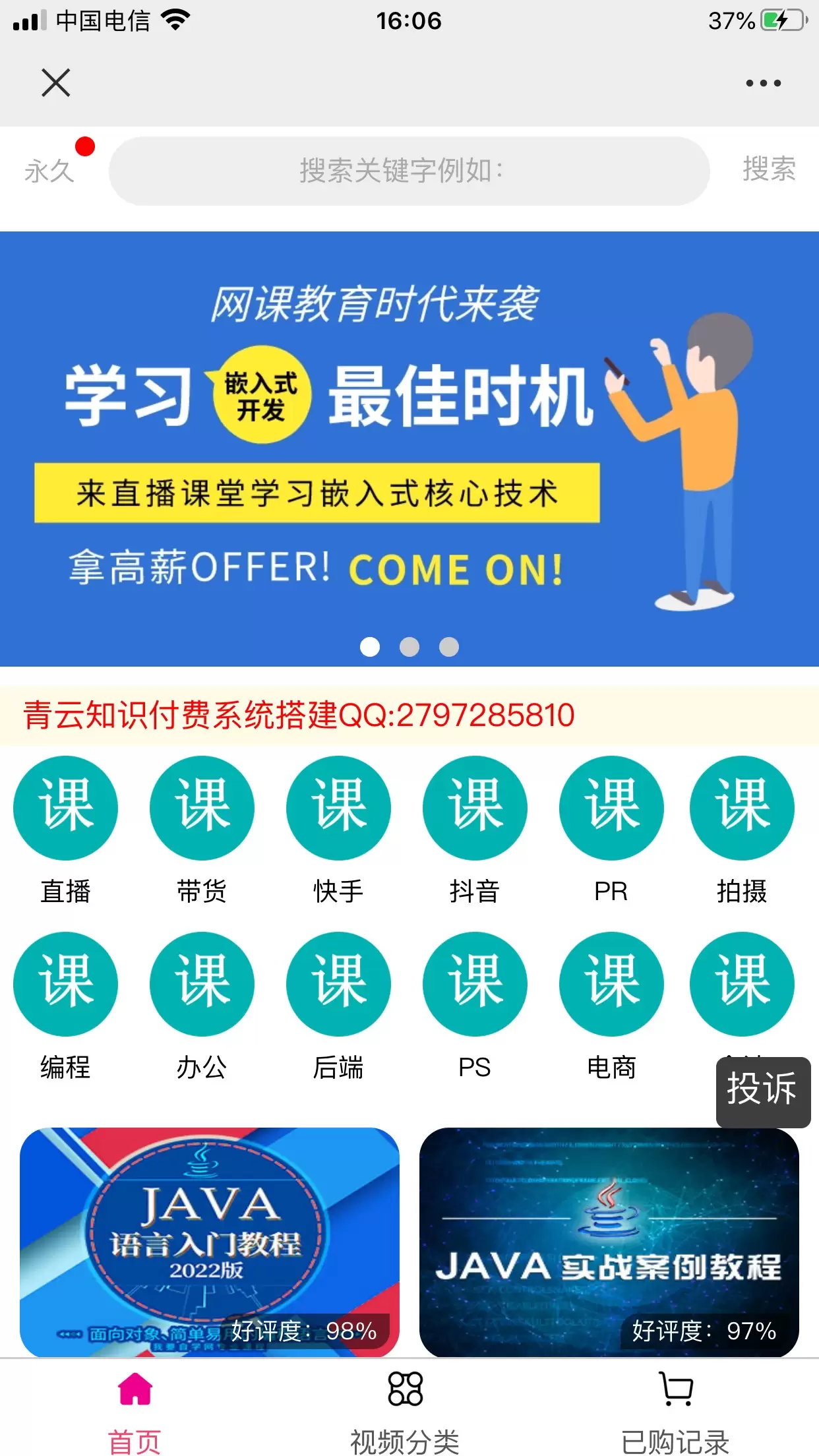Select the 带货 course category
Viewport: 819px width, 1456px height.
pos(202,831)
